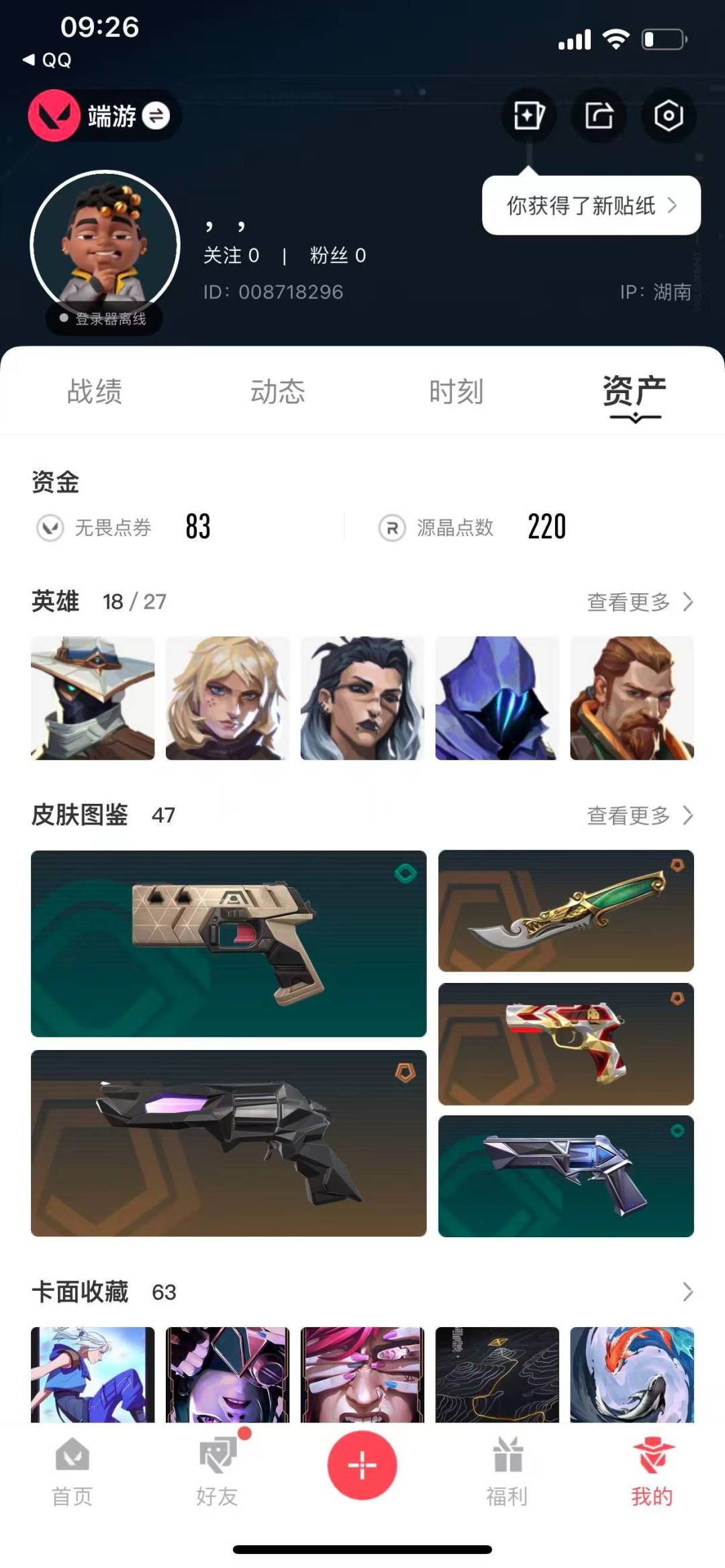Return to QQ via status bar link
Screen dimensions: 725x1568
click(47, 60)
